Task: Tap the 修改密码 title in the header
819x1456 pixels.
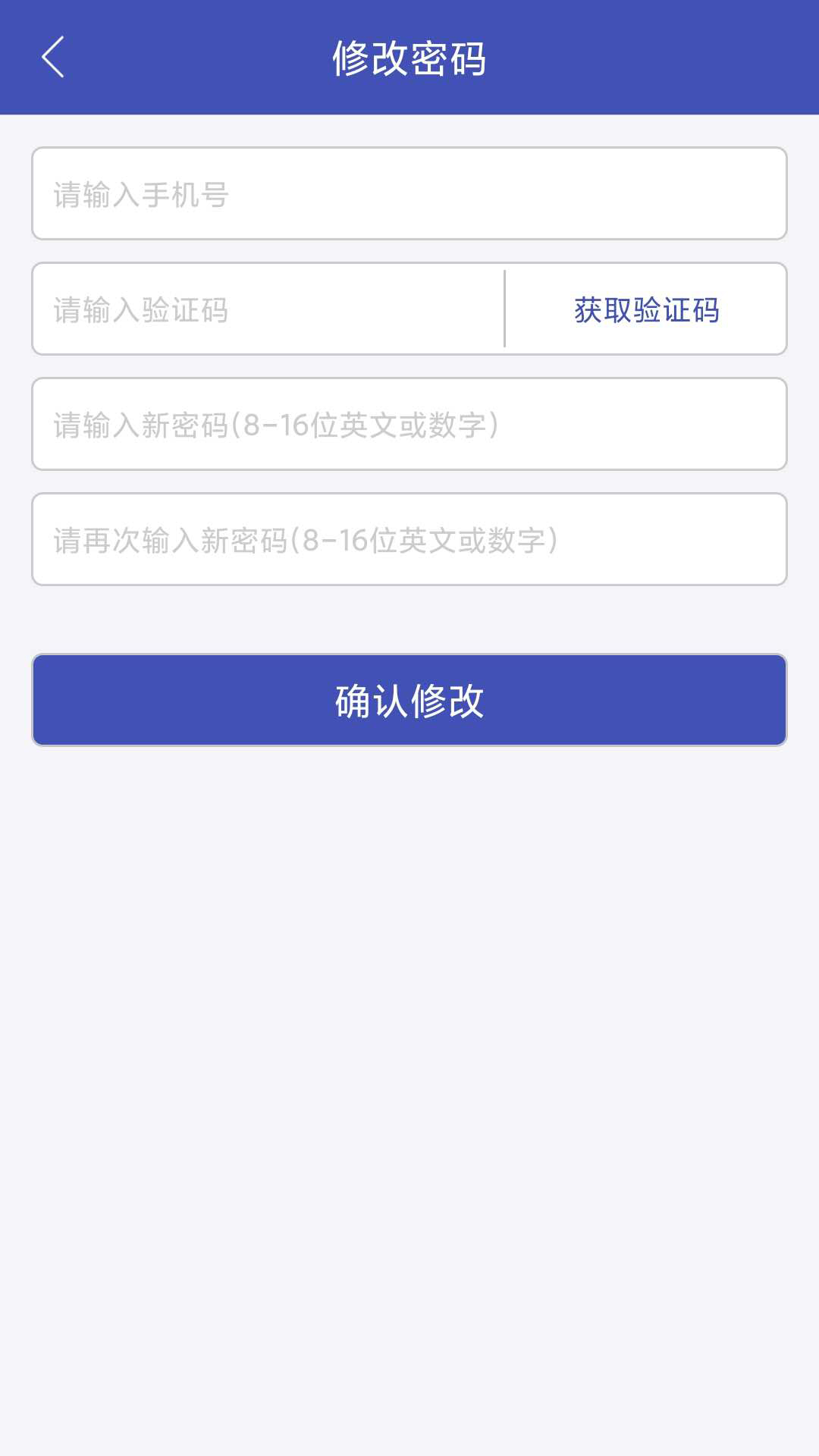Action: (409, 58)
